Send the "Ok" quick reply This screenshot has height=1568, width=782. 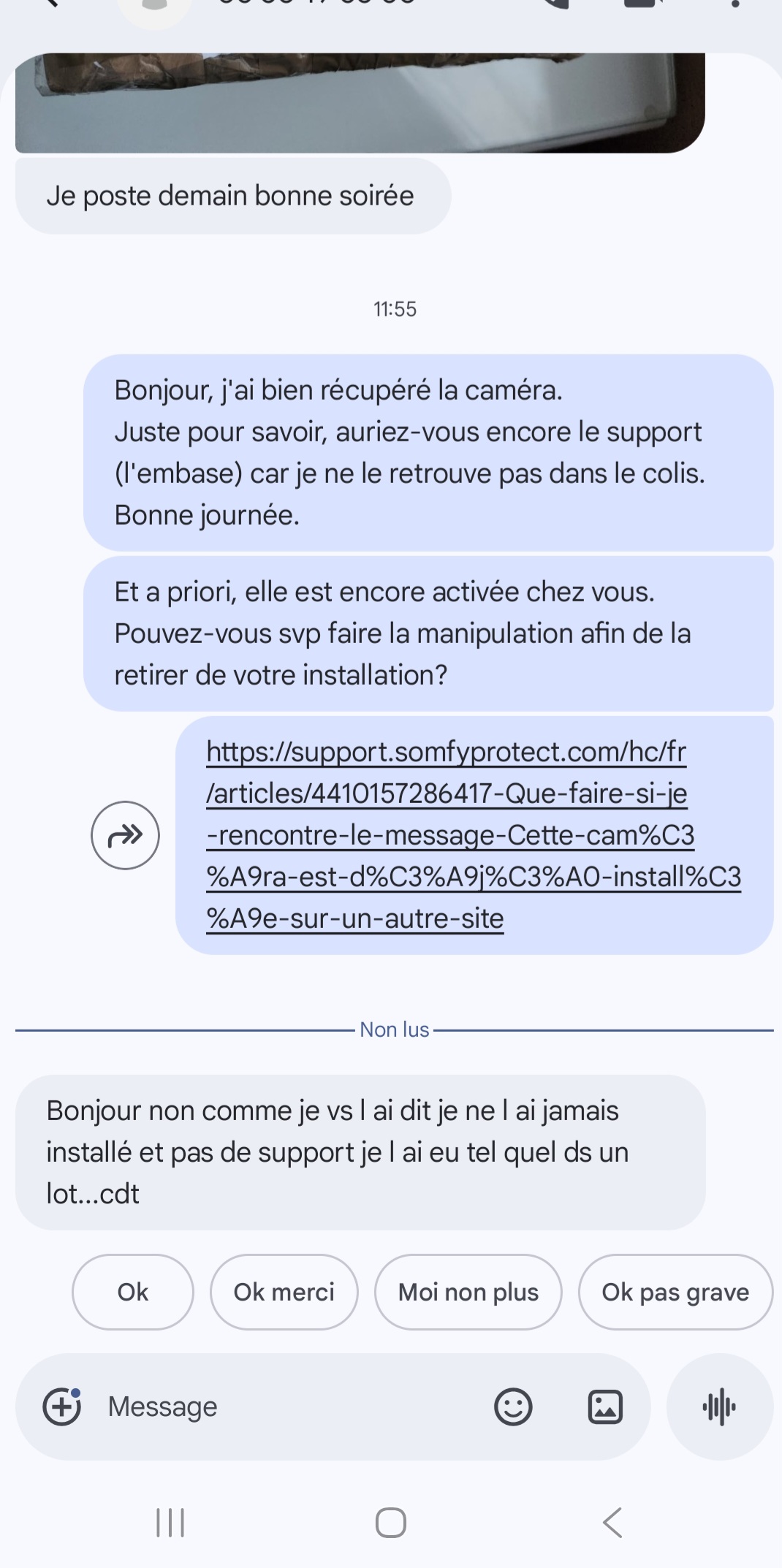tap(132, 1292)
